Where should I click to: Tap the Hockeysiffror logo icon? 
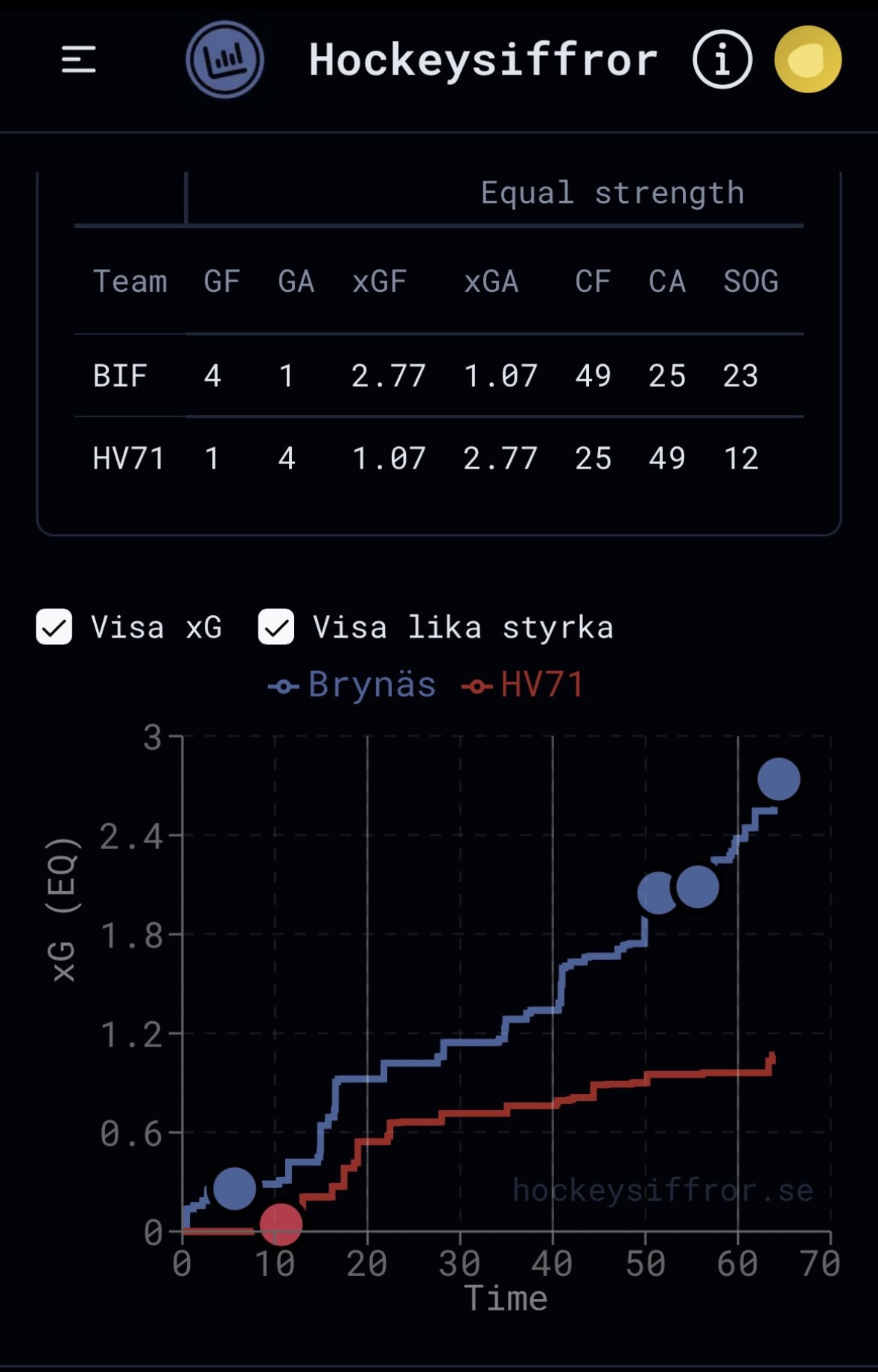pyautogui.click(x=224, y=60)
